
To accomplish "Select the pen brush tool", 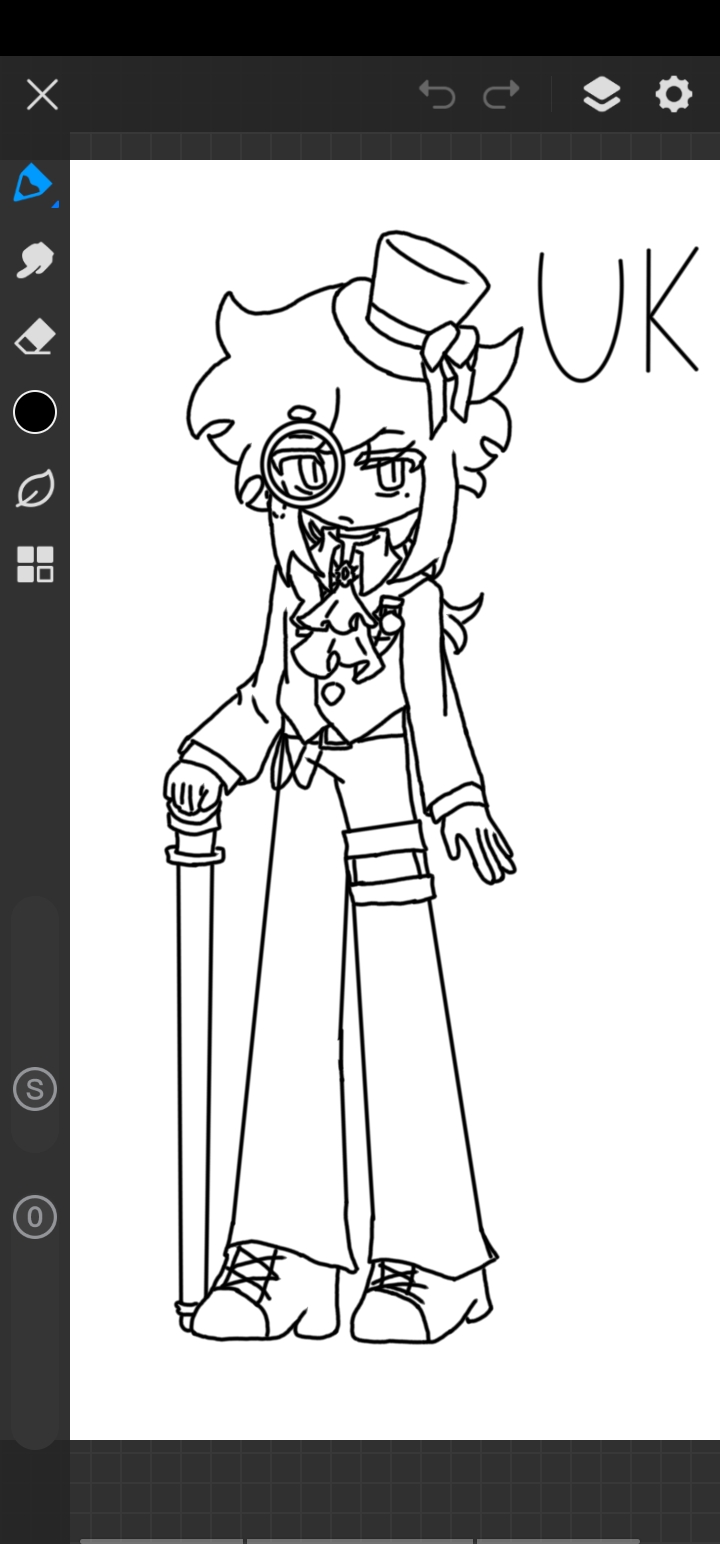I will [x=33, y=184].
